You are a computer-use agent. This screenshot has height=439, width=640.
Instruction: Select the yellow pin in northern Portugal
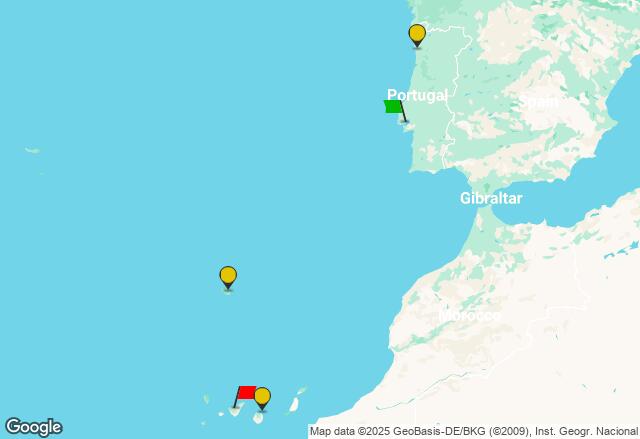(x=417, y=35)
